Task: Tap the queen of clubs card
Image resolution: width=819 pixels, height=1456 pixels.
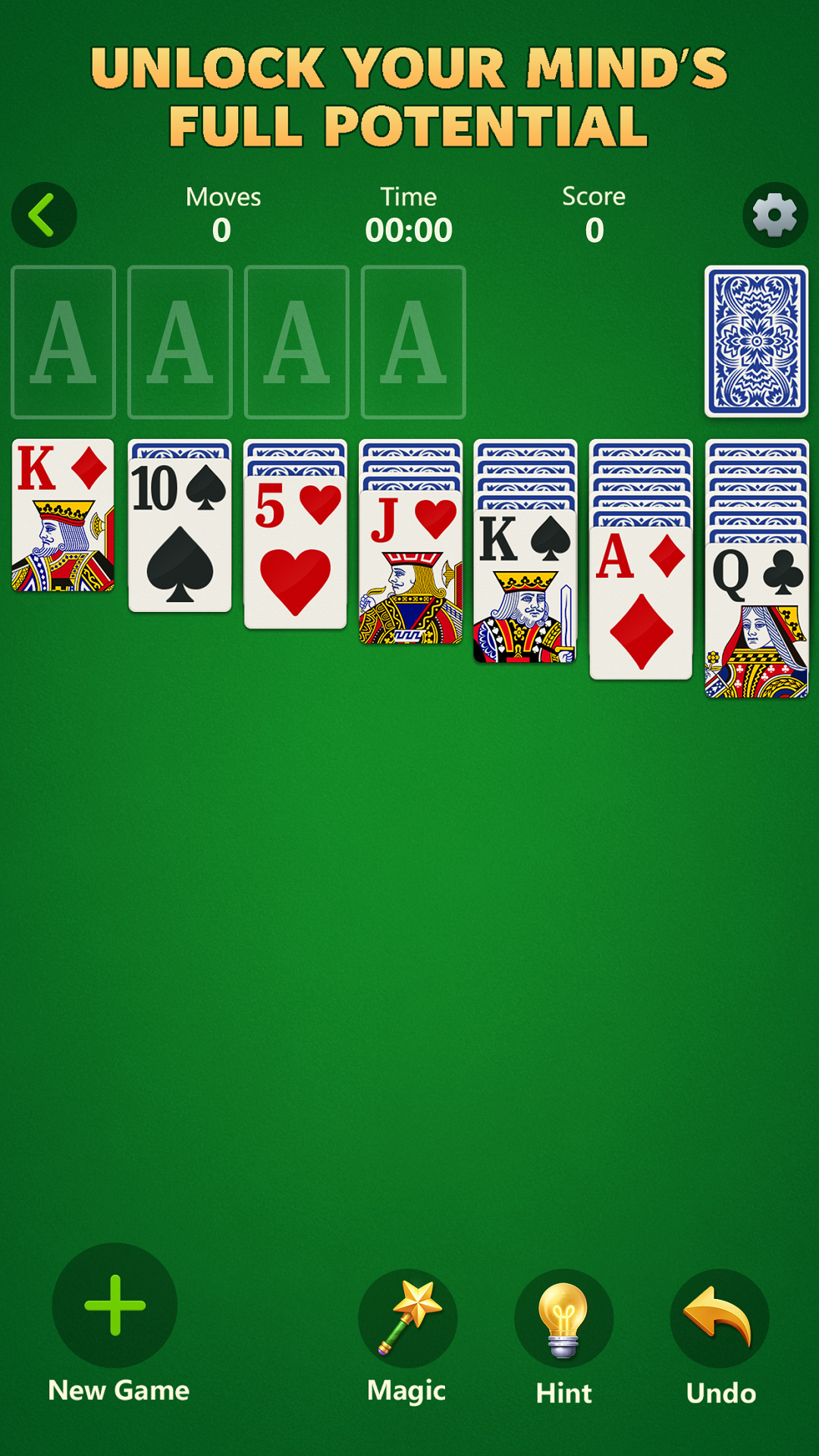Action: coord(756,620)
